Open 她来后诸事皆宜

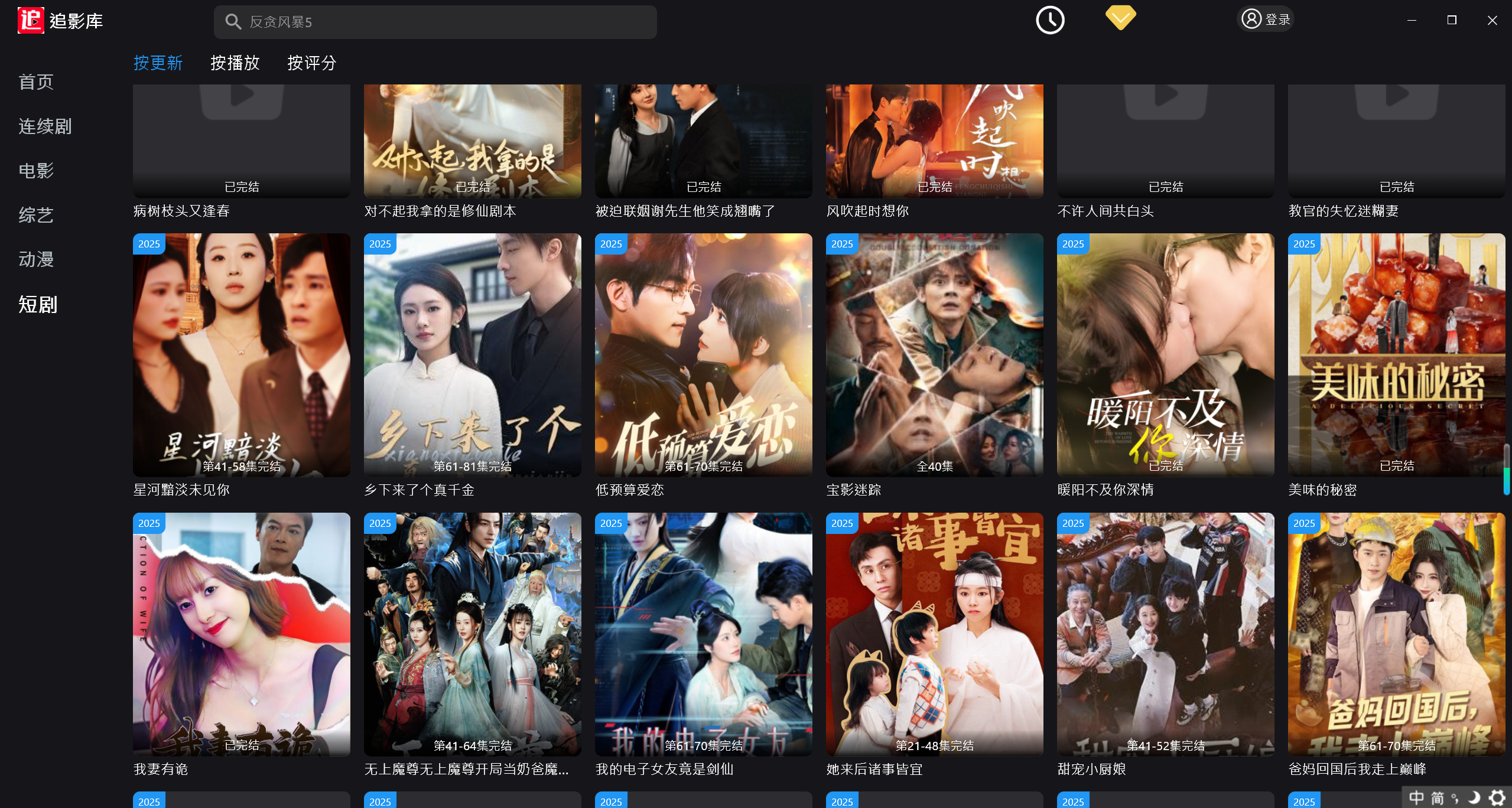coord(934,634)
